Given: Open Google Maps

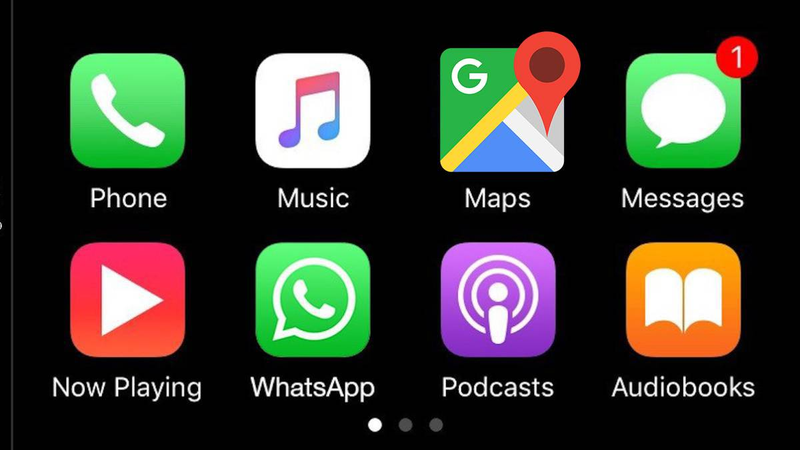Looking at the screenshot, I should (x=498, y=111).
